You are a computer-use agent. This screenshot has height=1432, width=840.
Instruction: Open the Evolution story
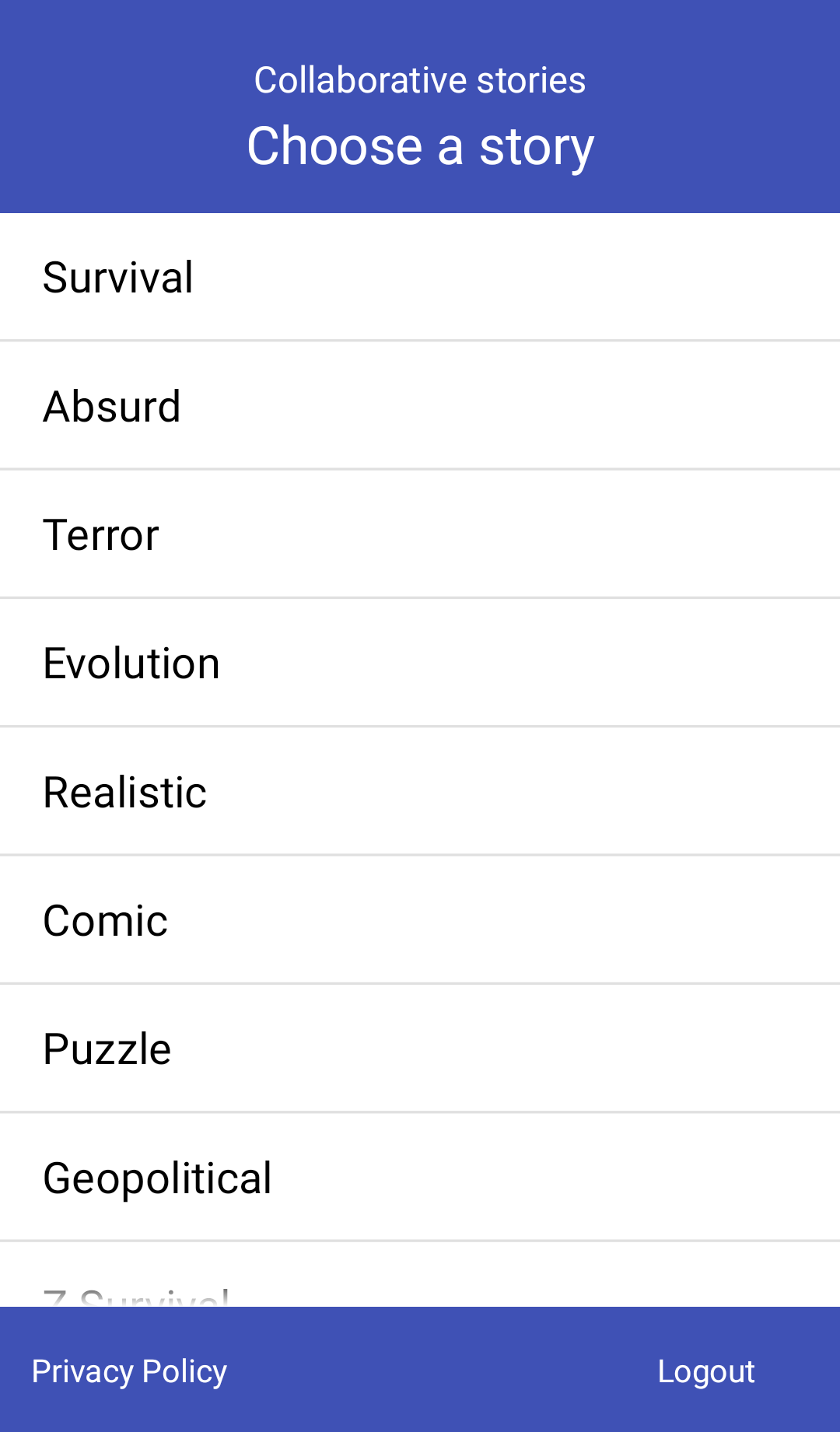420,663
